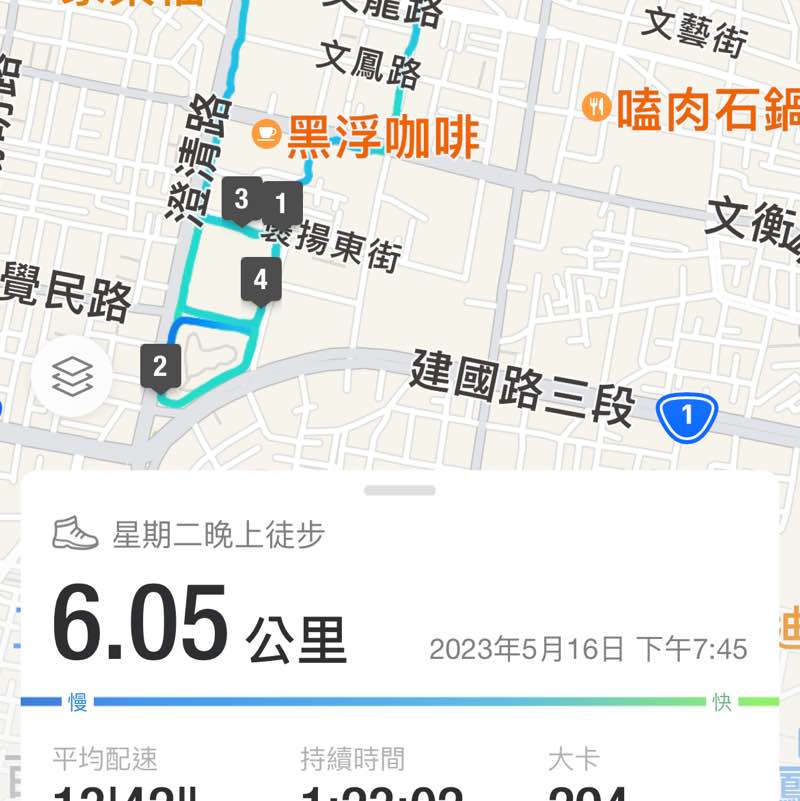Click kilometer marker 4 below 裝揚東街
This screenshot has width=800, height=801.
click(x=261, y=280)
